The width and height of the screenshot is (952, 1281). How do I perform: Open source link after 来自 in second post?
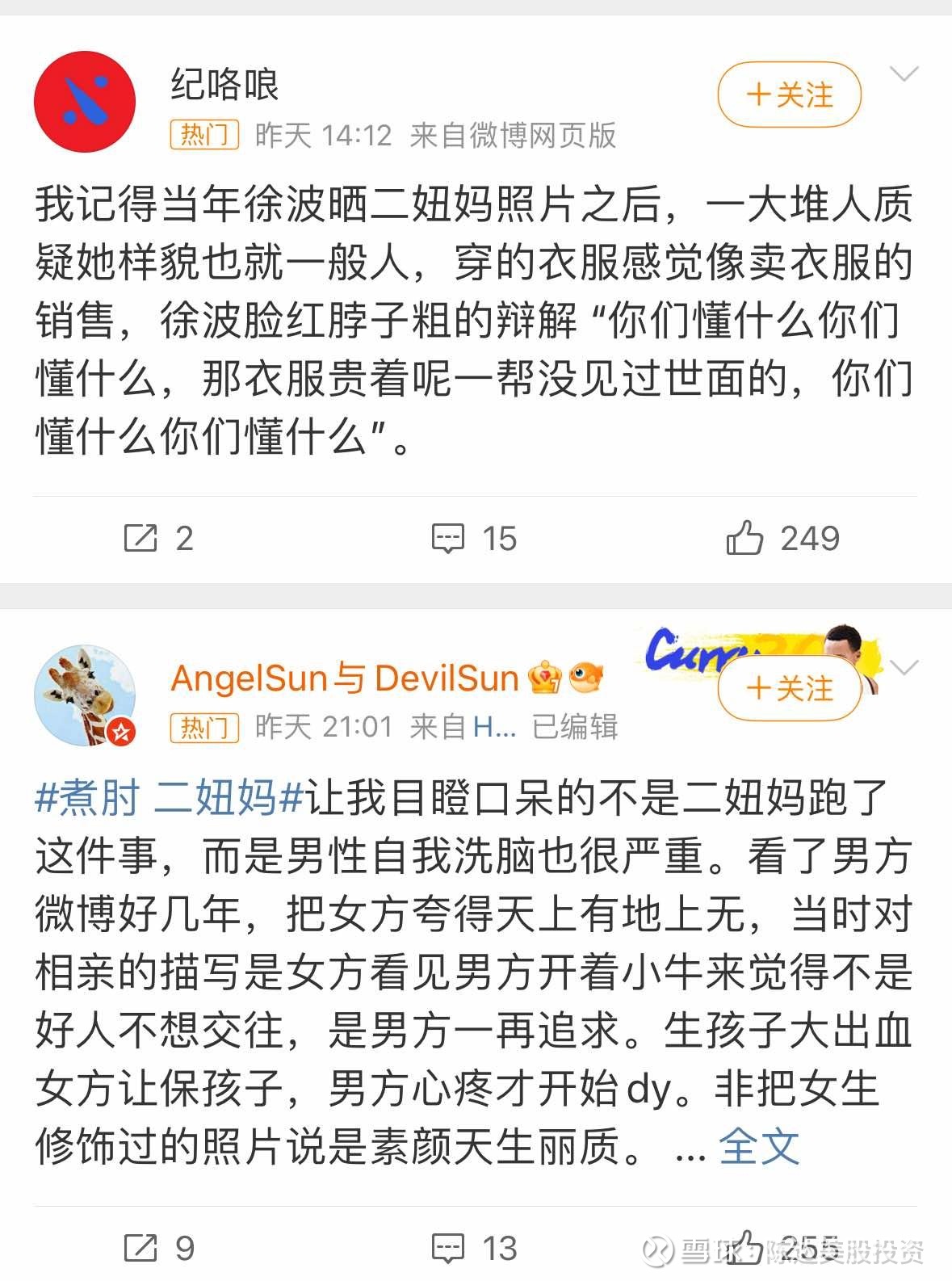pos(493,728)
